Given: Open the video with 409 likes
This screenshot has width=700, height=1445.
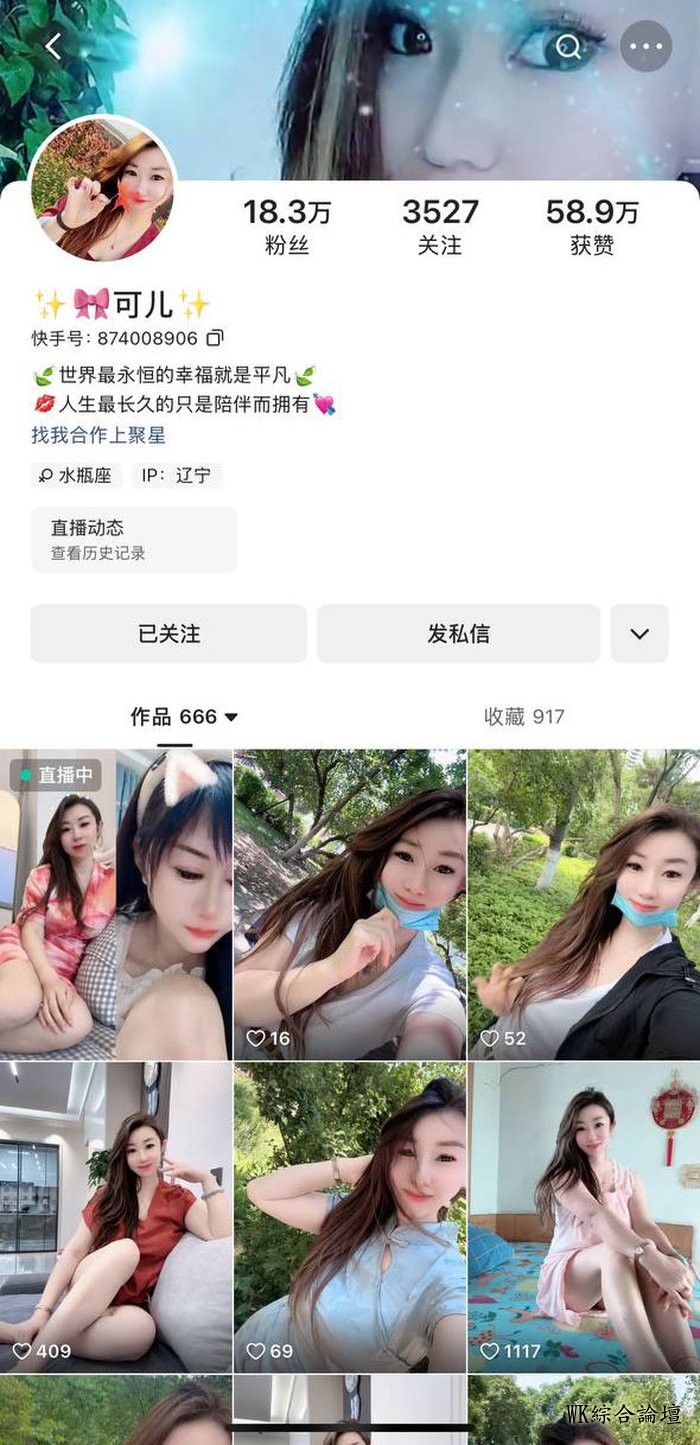Looking at the screenshot, I should 116,1217.
